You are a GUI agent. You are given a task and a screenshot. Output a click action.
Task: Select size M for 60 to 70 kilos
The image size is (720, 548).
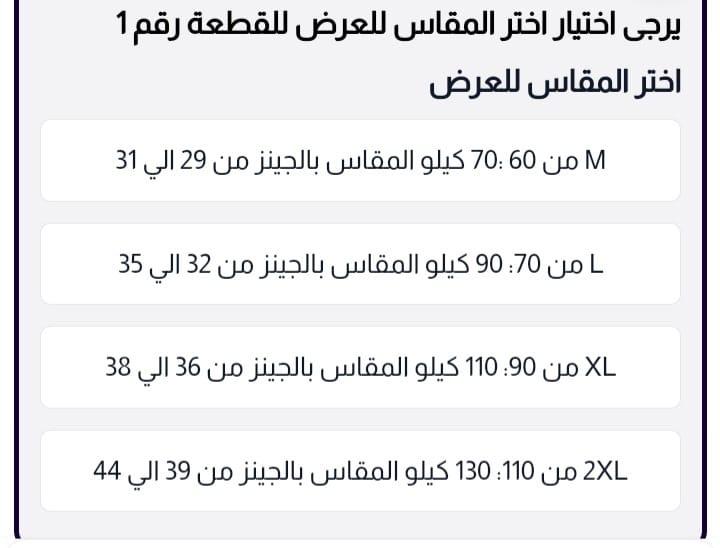(360, 160)
